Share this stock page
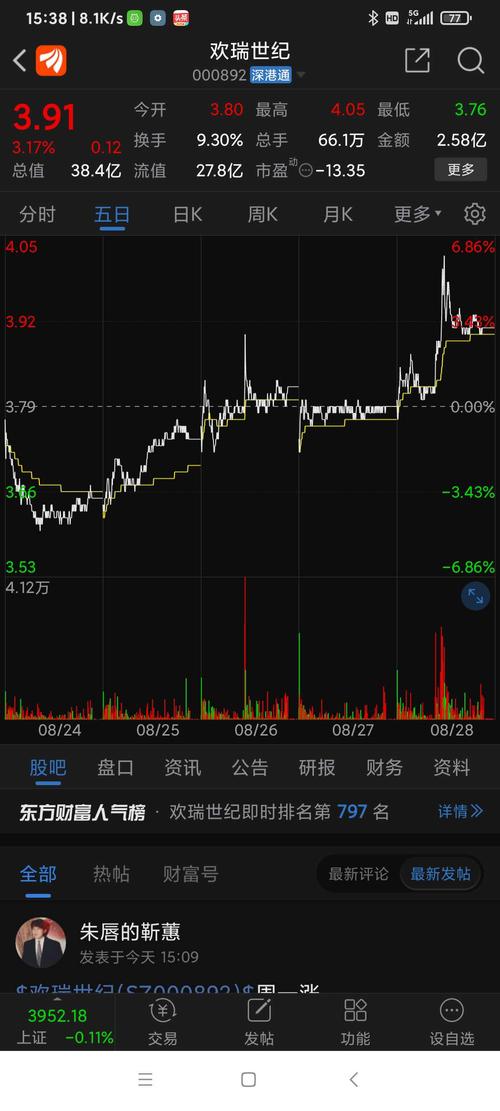 click(417, 61)
